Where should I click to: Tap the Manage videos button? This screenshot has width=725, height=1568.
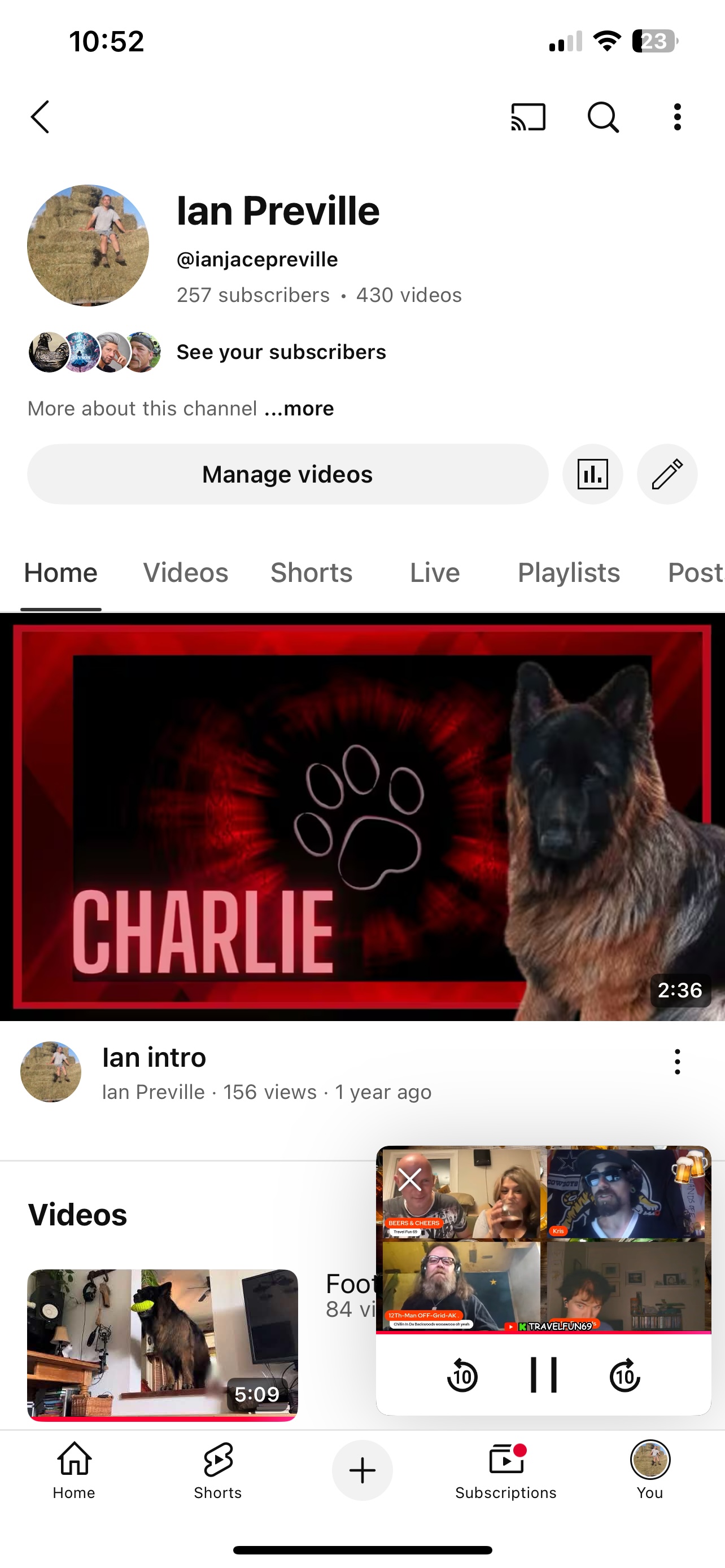pyautogui.click(x=287, y=474)
